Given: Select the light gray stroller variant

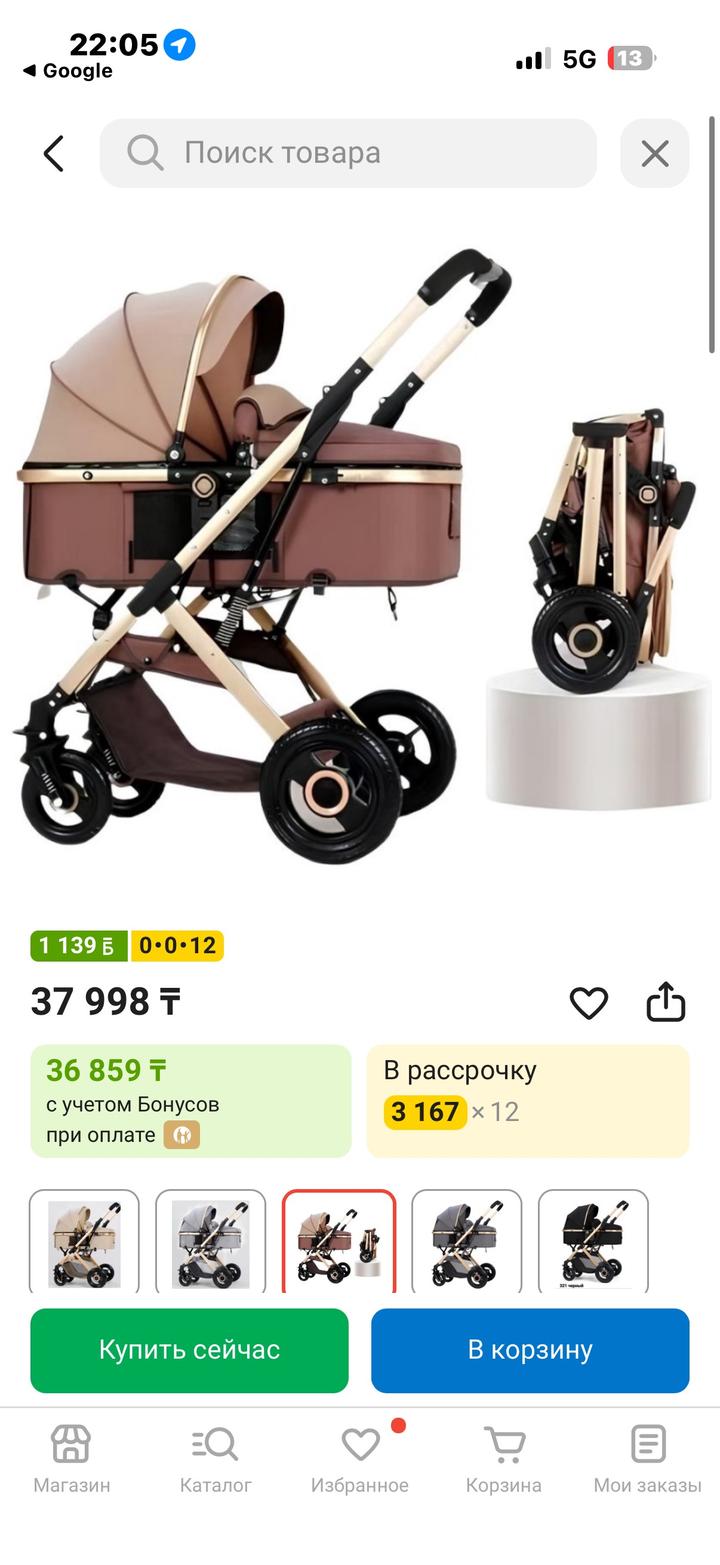Looking at the screenshot, I should pos(210,1243).
